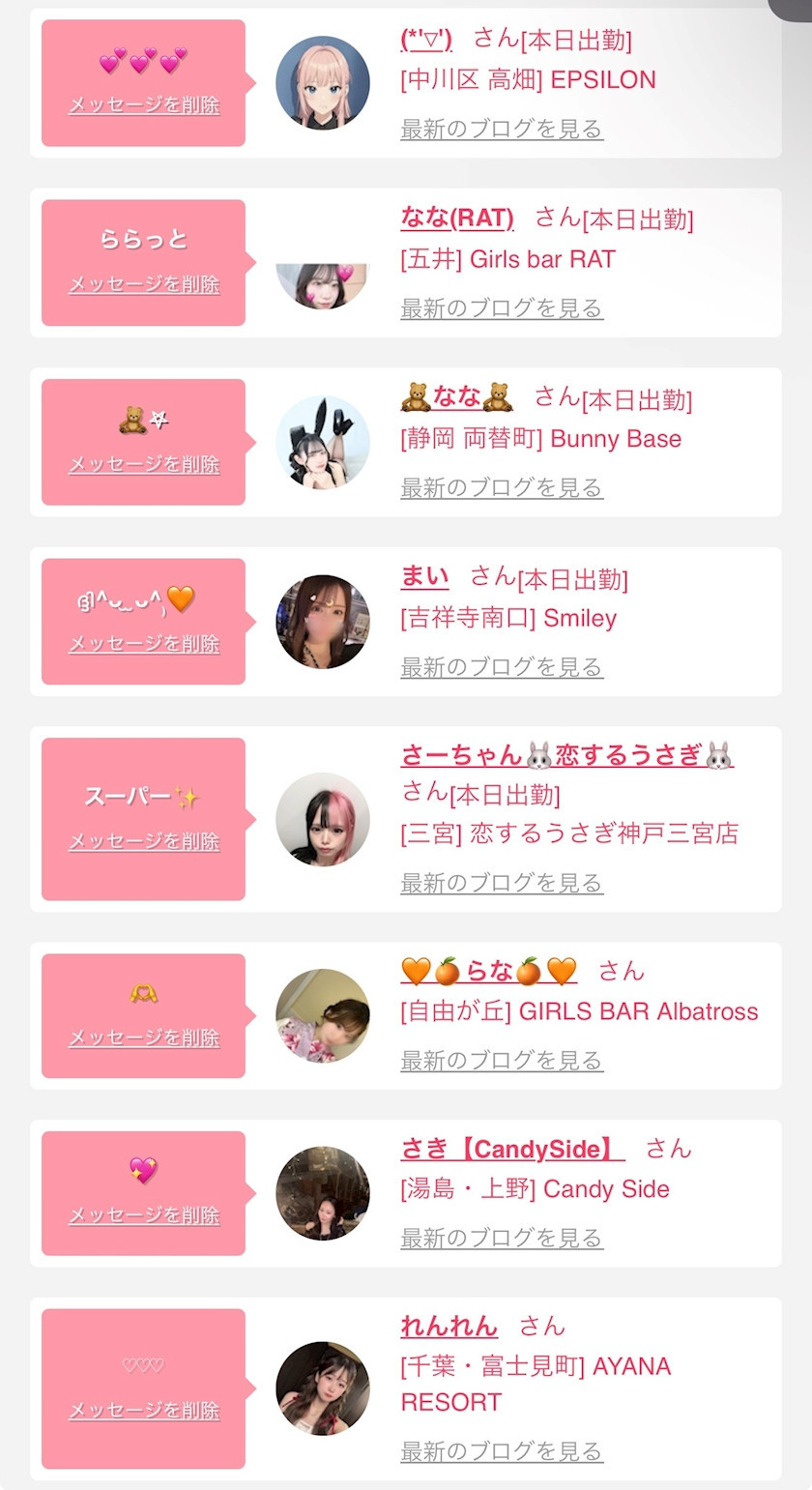Open Bunny Base なな's profile link
Screen dimensions: 812x1490
(456, 396)
